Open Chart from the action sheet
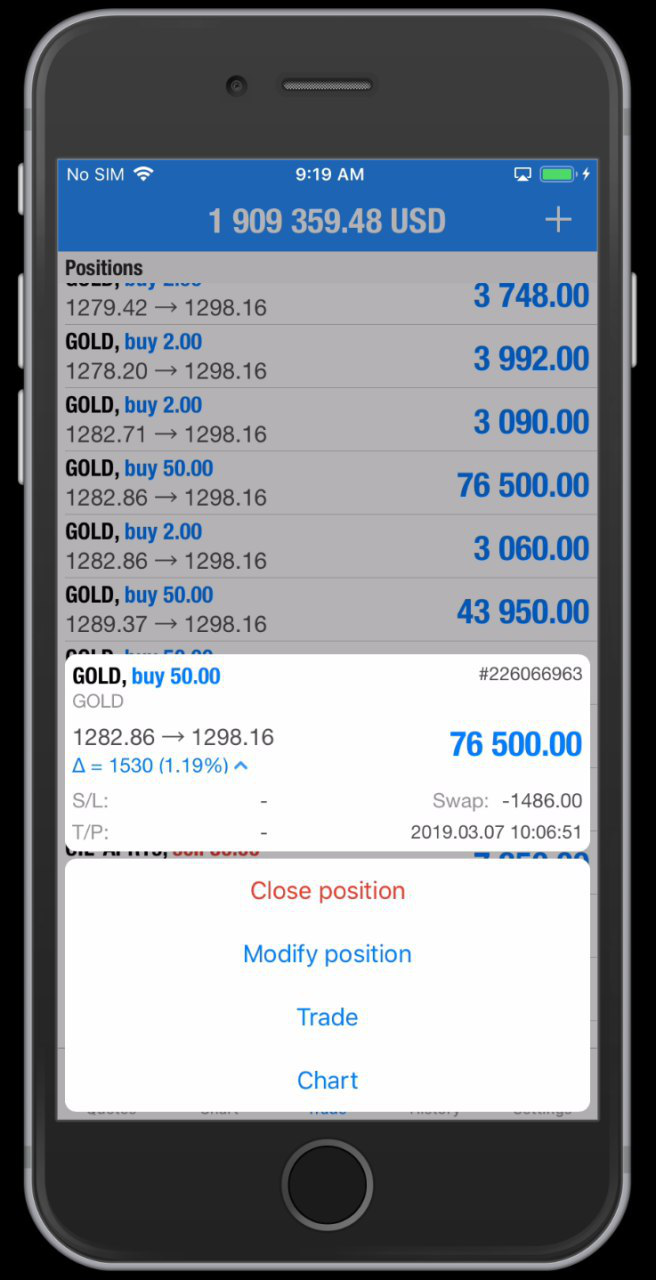Screen dimensions: 656x1280 point(327,1080)
